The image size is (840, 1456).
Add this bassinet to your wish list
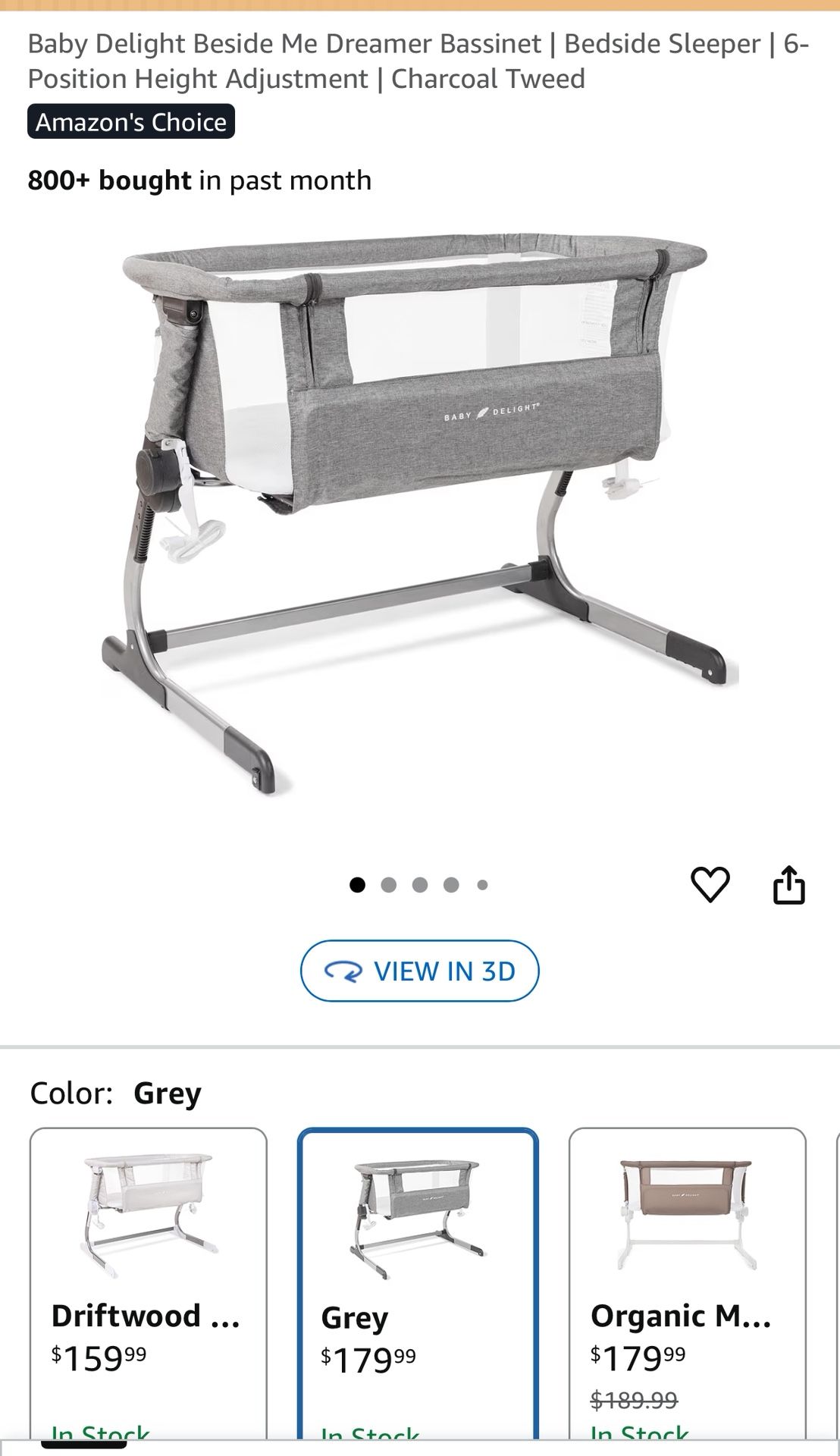pos(710,884)
